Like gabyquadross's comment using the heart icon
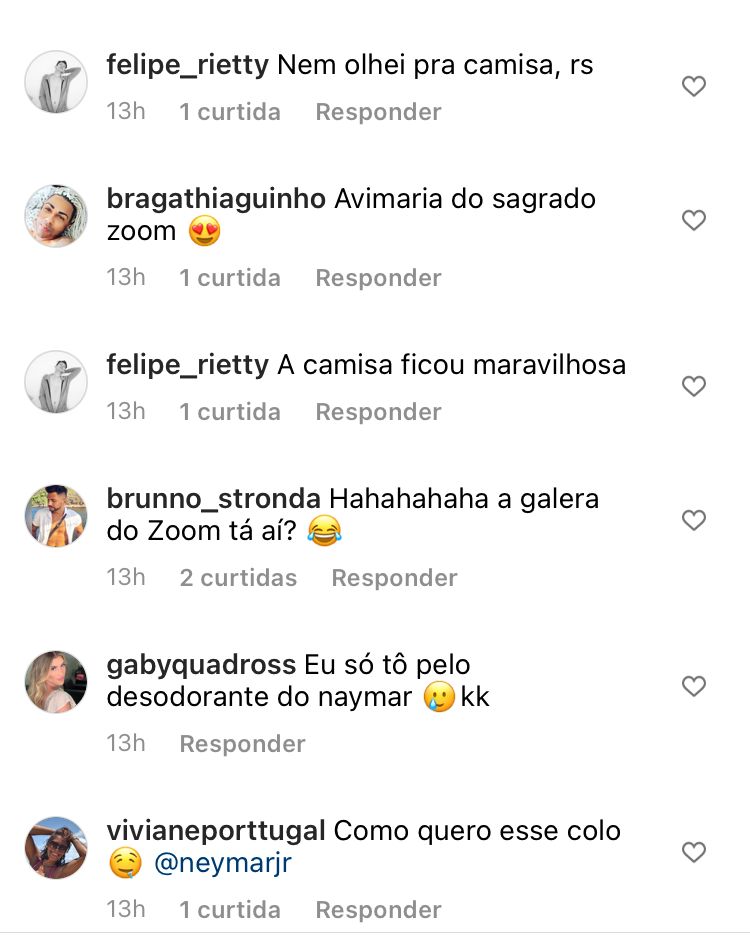 pyautogui.click(x=694, y=686)
